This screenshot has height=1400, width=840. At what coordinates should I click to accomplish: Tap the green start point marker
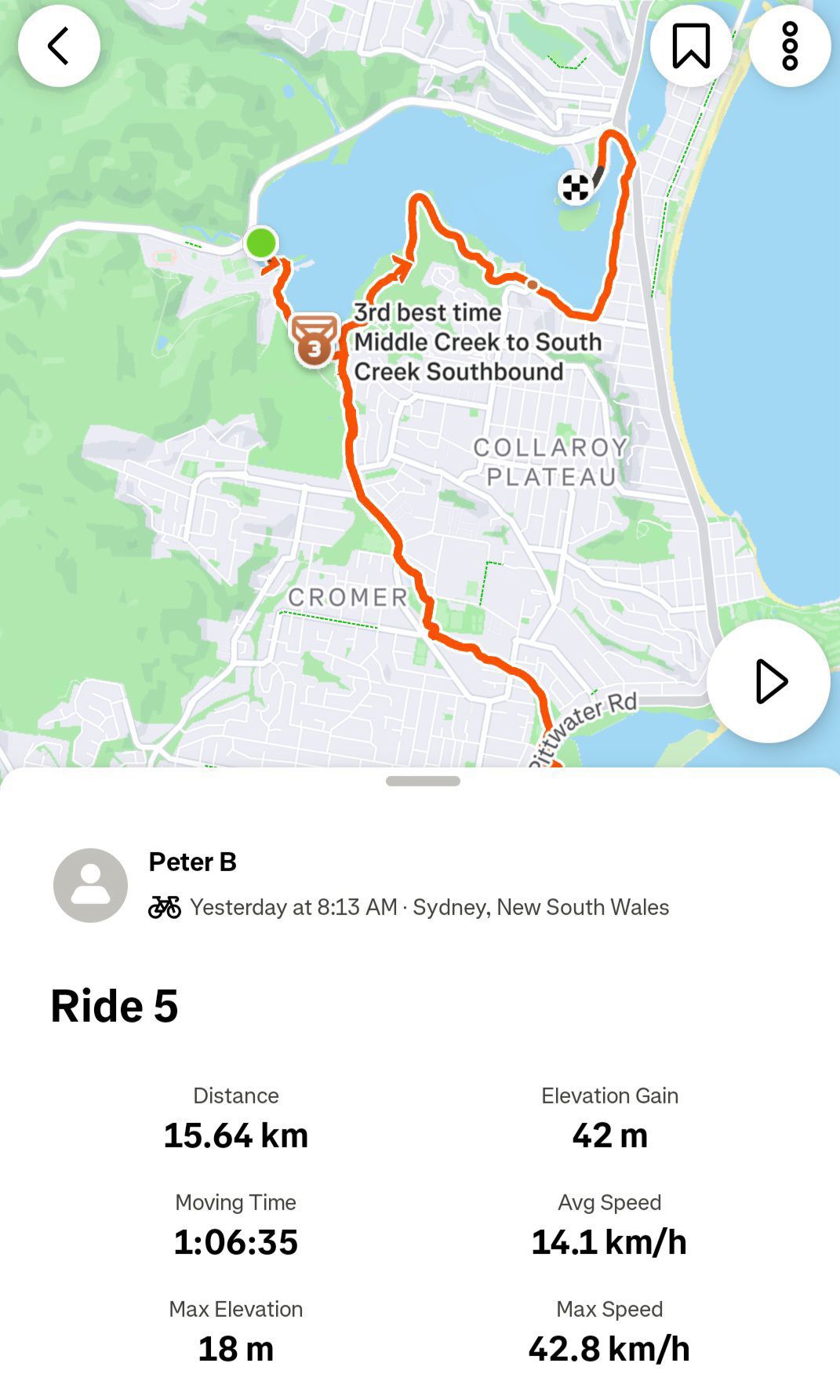coord(261,243)
